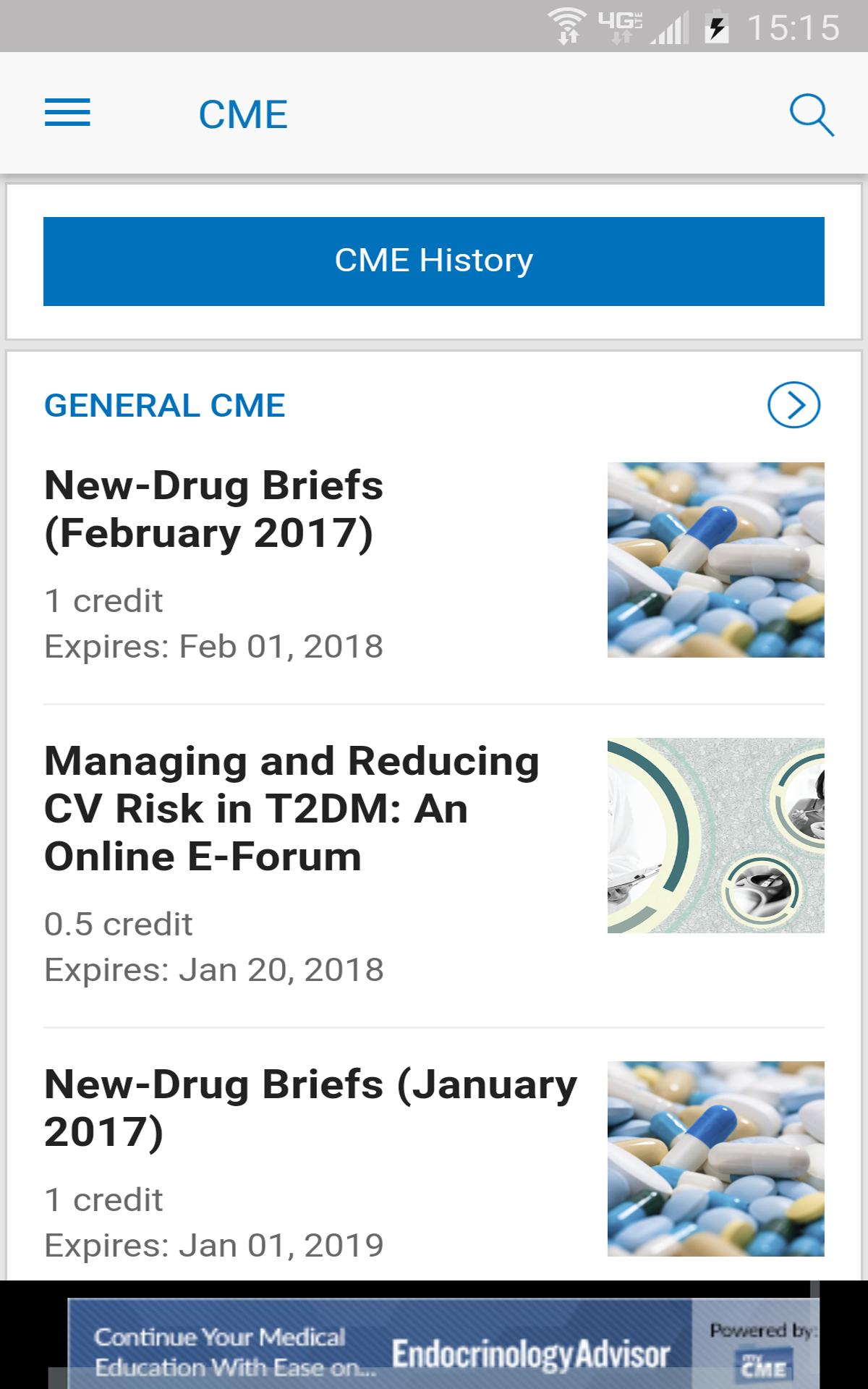Image resolution: width=868 pixels, height=1389 pixels.
Task: Open New-Drug Briefs (February 2017)
Action: point(434,561)
